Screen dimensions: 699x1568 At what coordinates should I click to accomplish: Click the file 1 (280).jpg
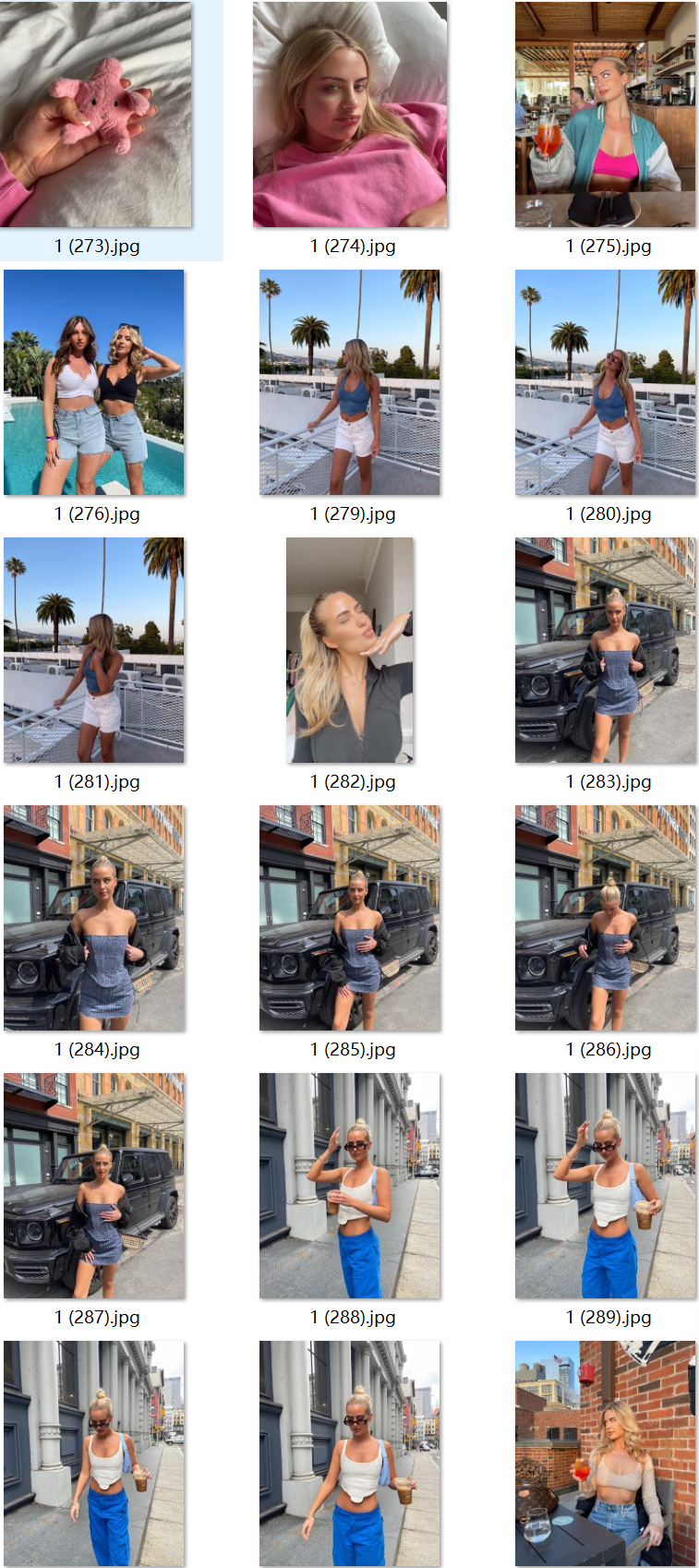pos(605,382)
